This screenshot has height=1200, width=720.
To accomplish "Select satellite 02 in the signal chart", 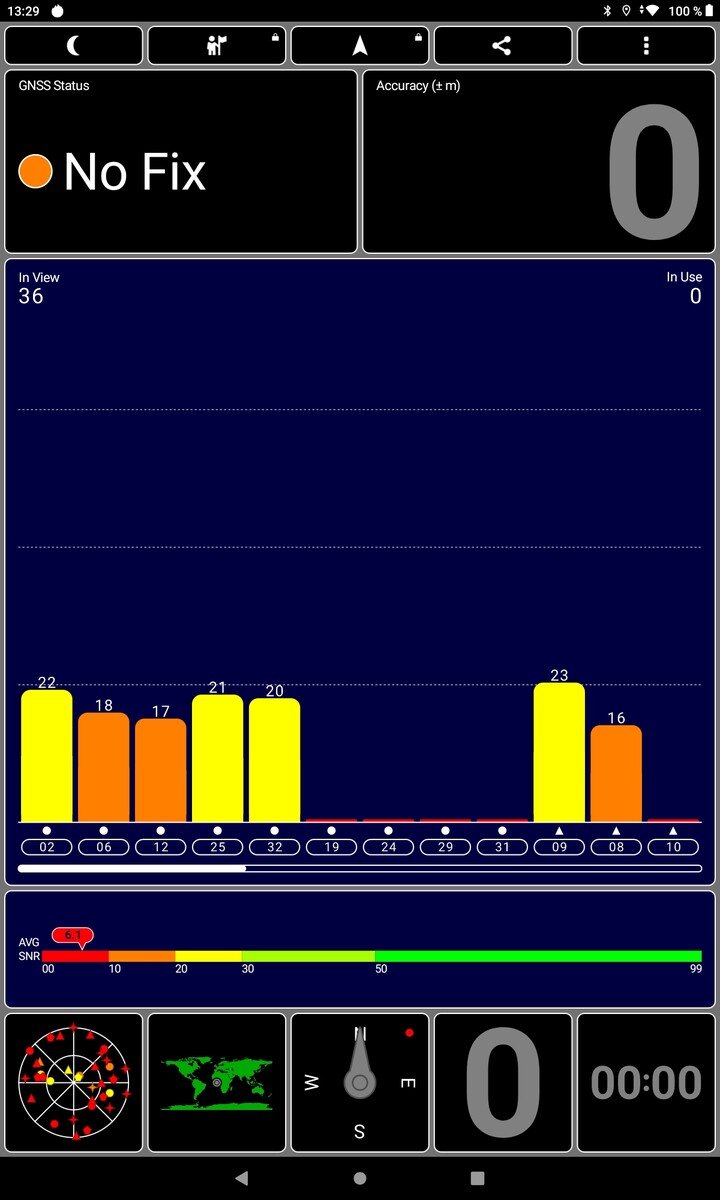I will click(x=47, y=847).
